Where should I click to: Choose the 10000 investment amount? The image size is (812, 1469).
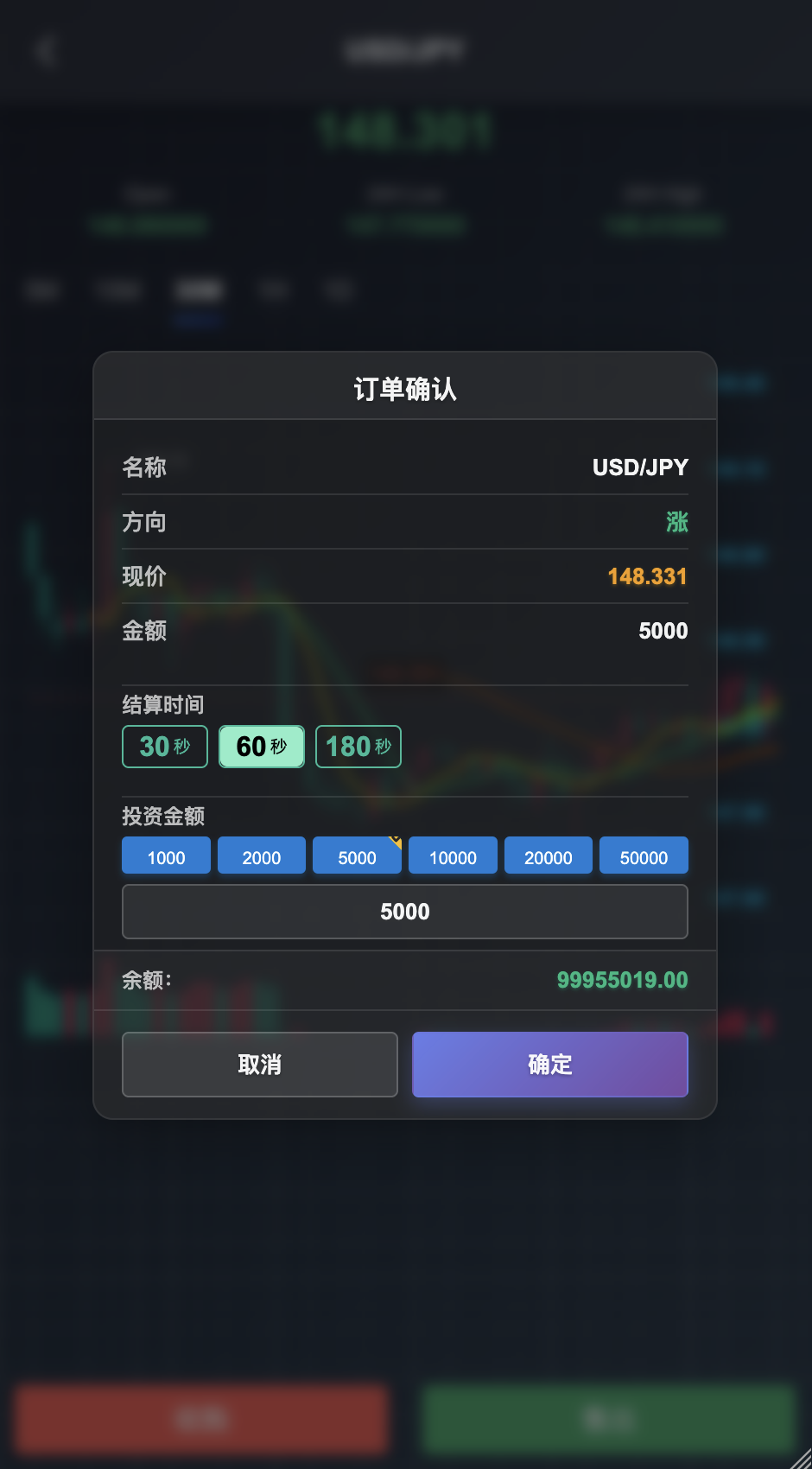453,855
